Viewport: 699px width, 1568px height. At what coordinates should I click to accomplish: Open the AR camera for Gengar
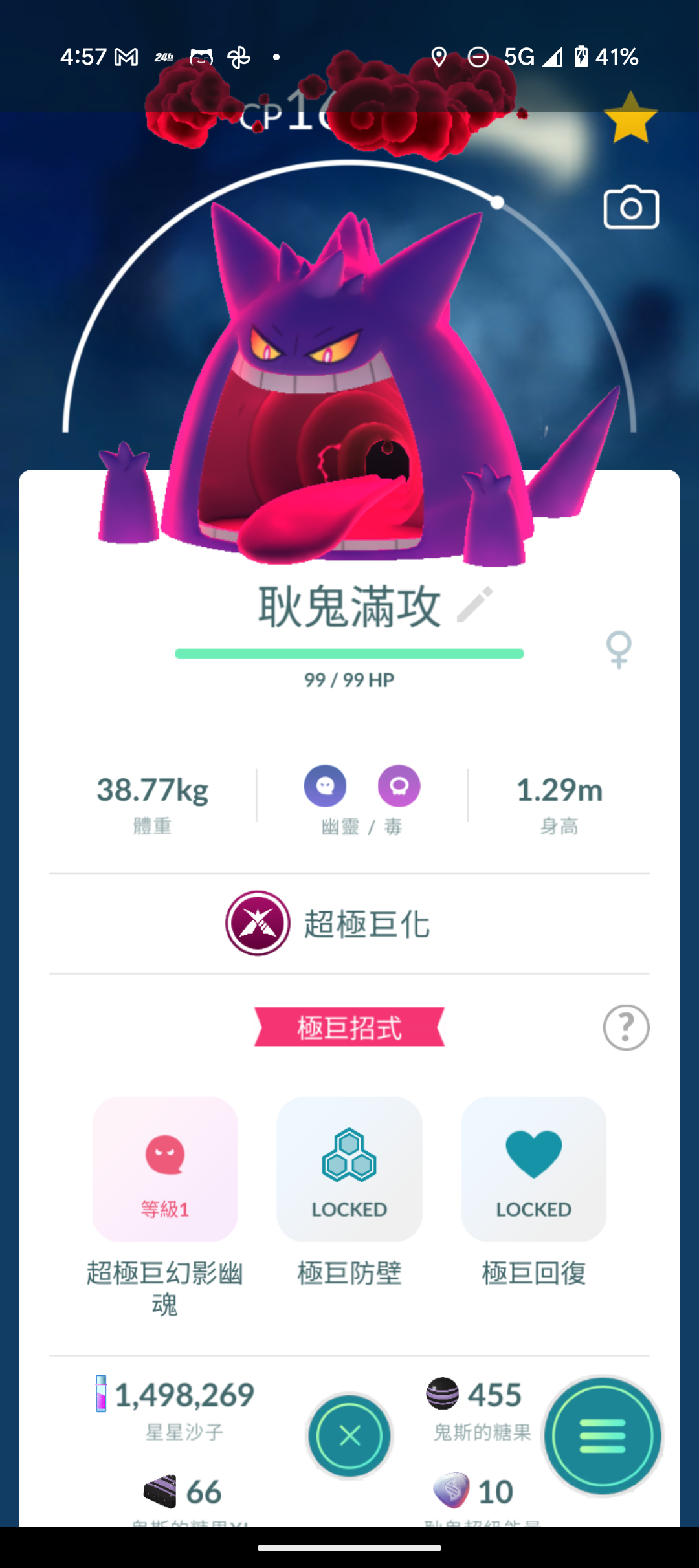[x=631, y=208]
